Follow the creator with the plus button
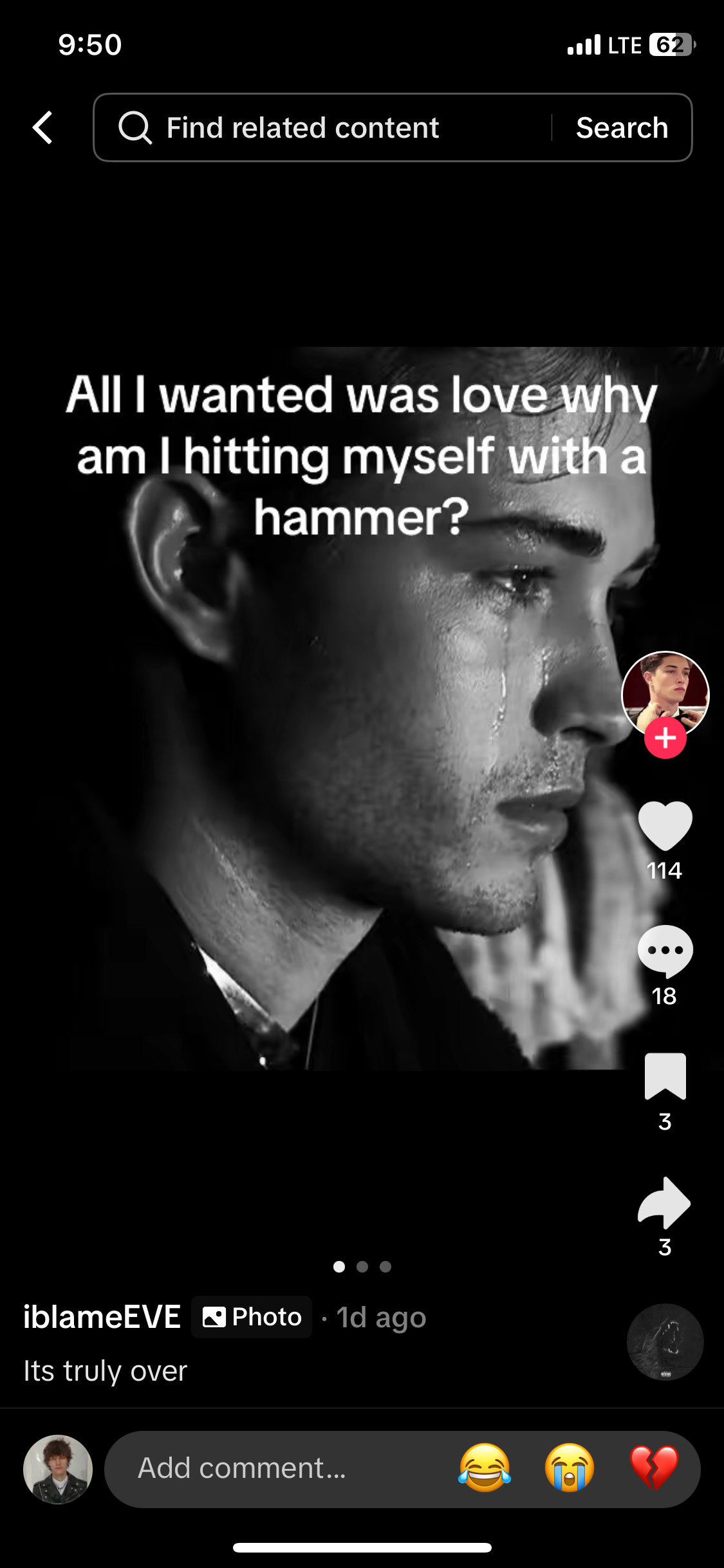The image size is (724, 1568). [665, 738]
